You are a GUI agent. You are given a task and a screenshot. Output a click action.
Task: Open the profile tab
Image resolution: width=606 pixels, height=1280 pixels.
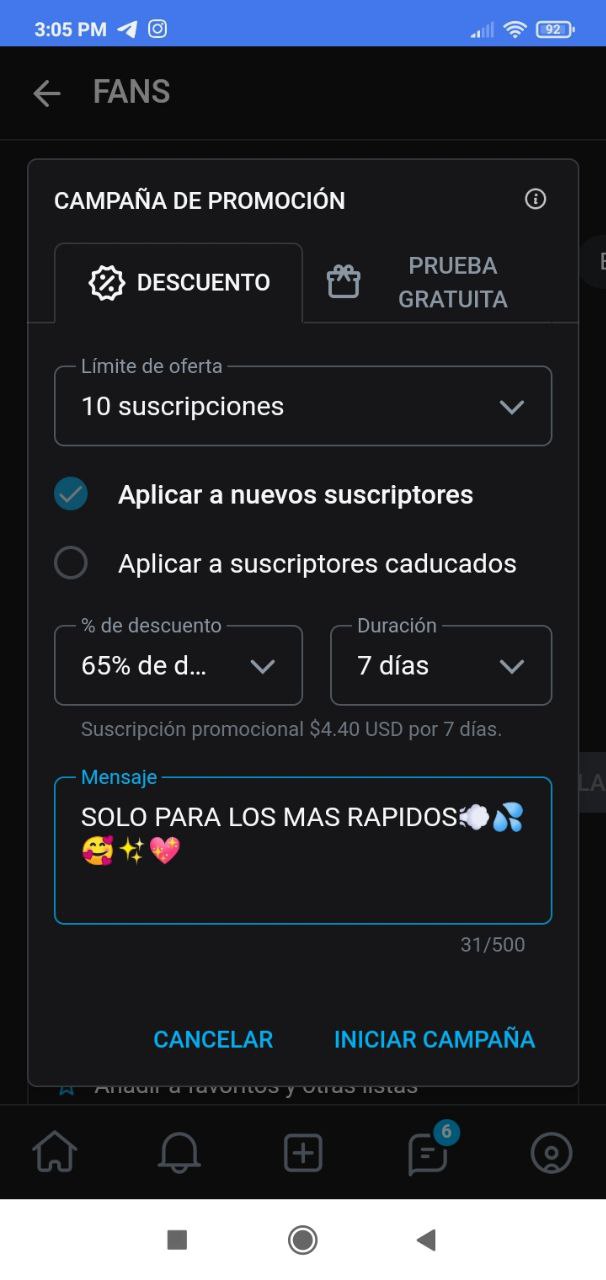(x=551, y=1153)
